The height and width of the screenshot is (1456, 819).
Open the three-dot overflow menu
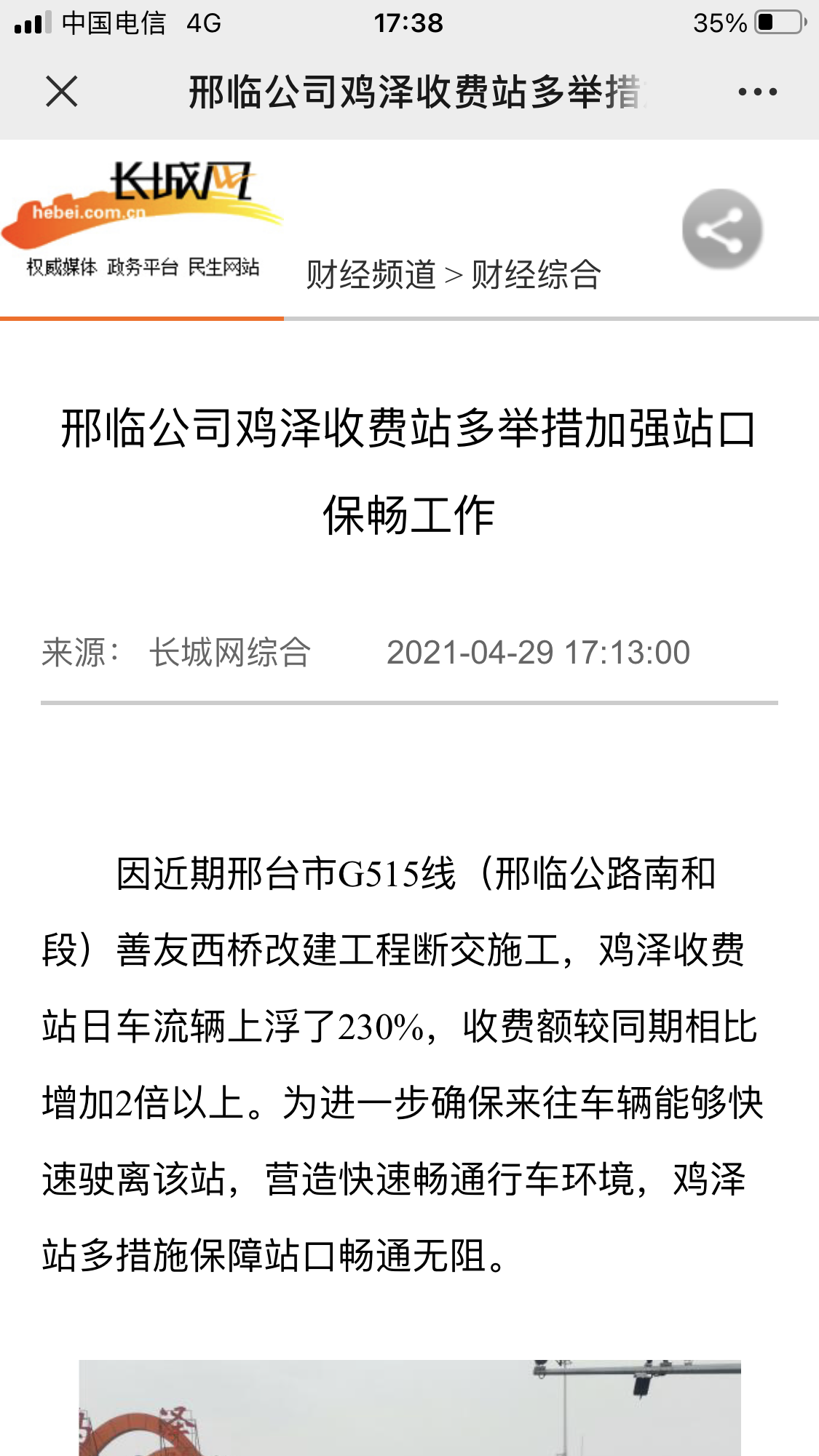click(x=757, y=92)
